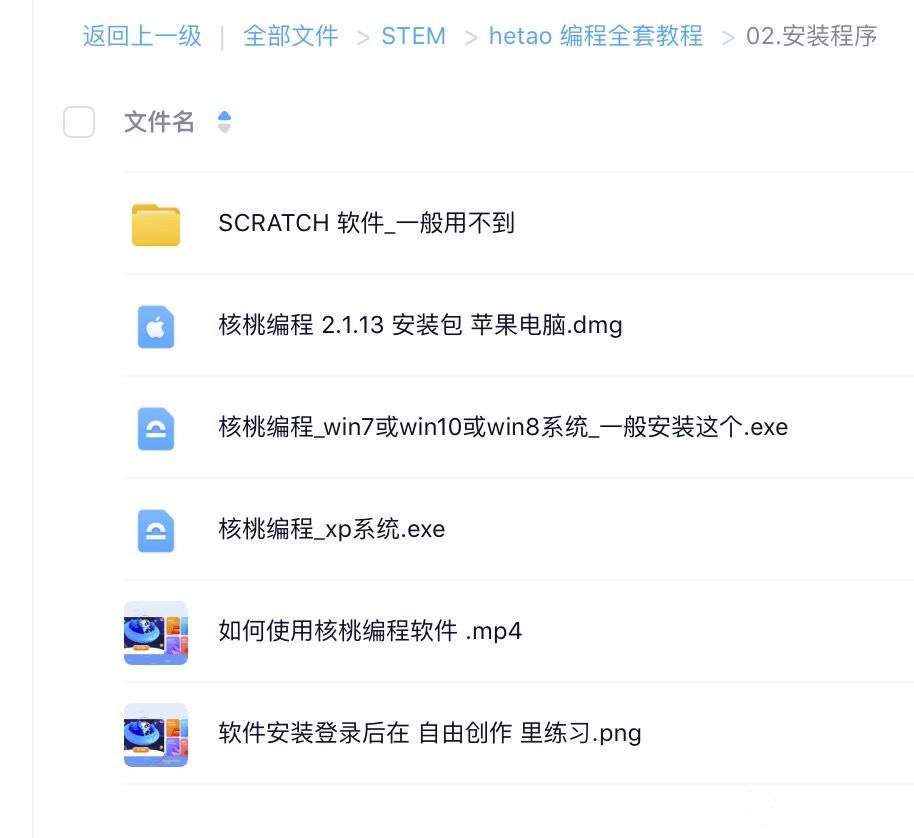View 软件安装登录后在 自由创作 里练习.png image
Screen dimensions: 914x838
pos(429,733)
